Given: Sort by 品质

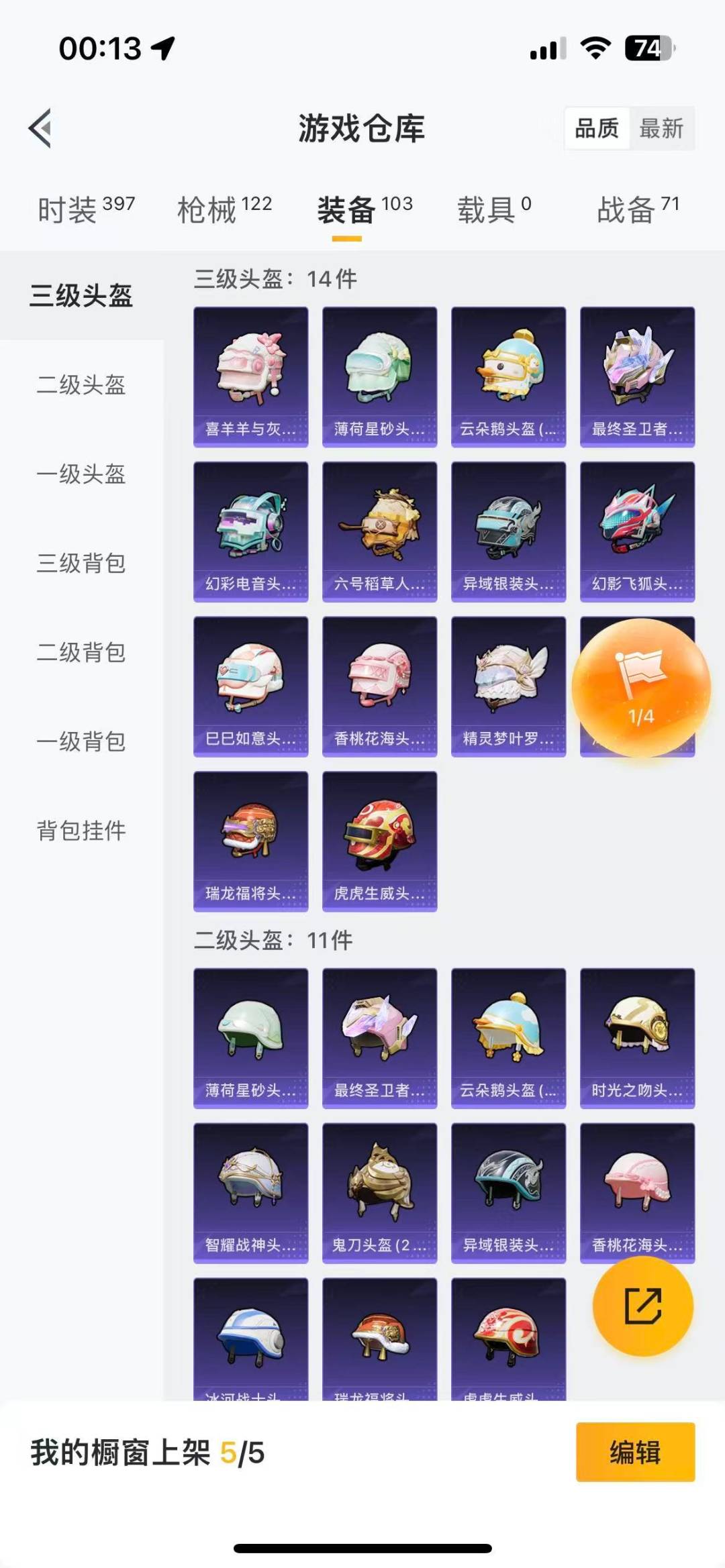Looking at the screenshot, I should pos(596,128).
